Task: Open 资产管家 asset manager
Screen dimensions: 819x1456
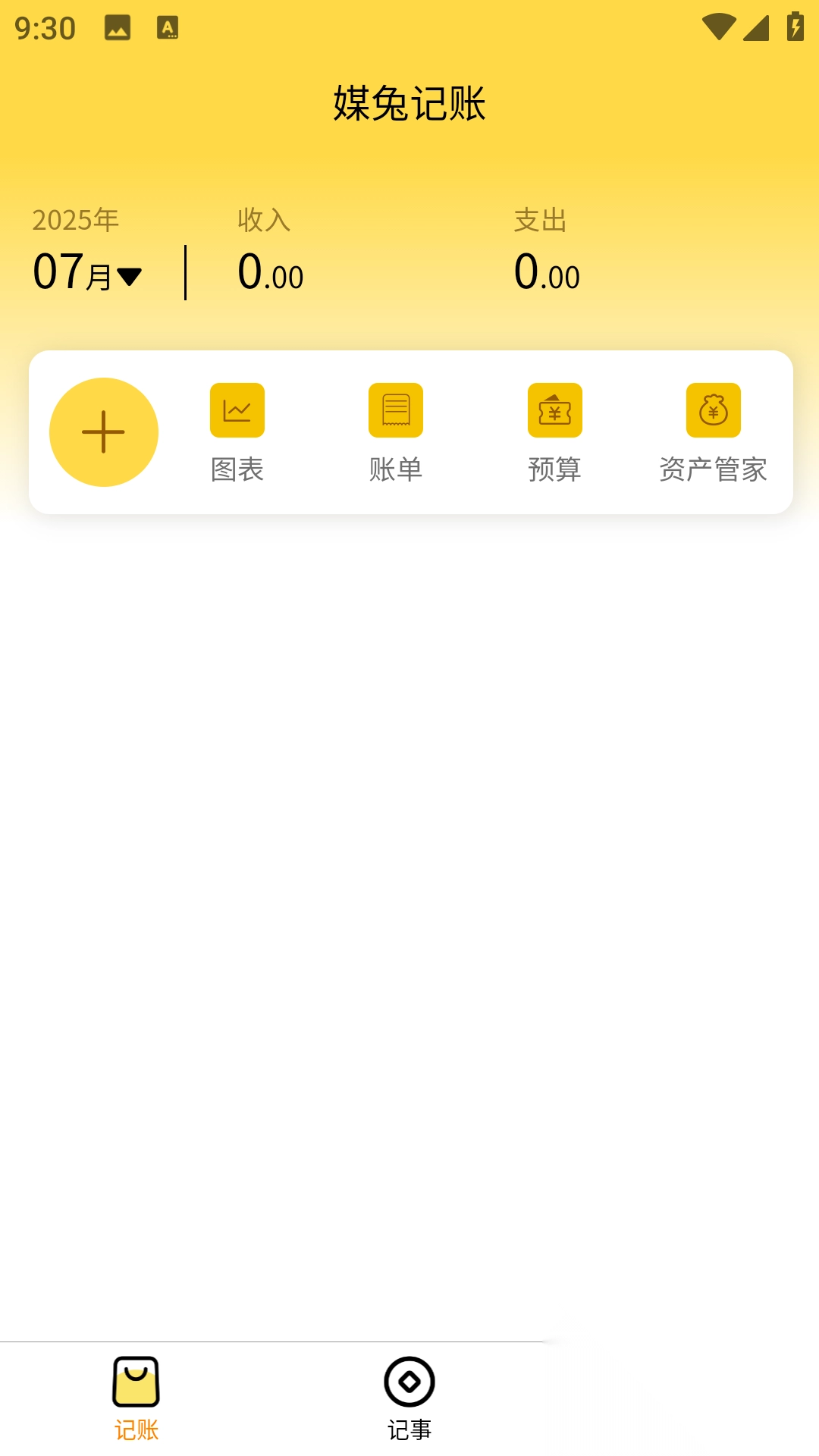Action: click(x=713, y=432)
